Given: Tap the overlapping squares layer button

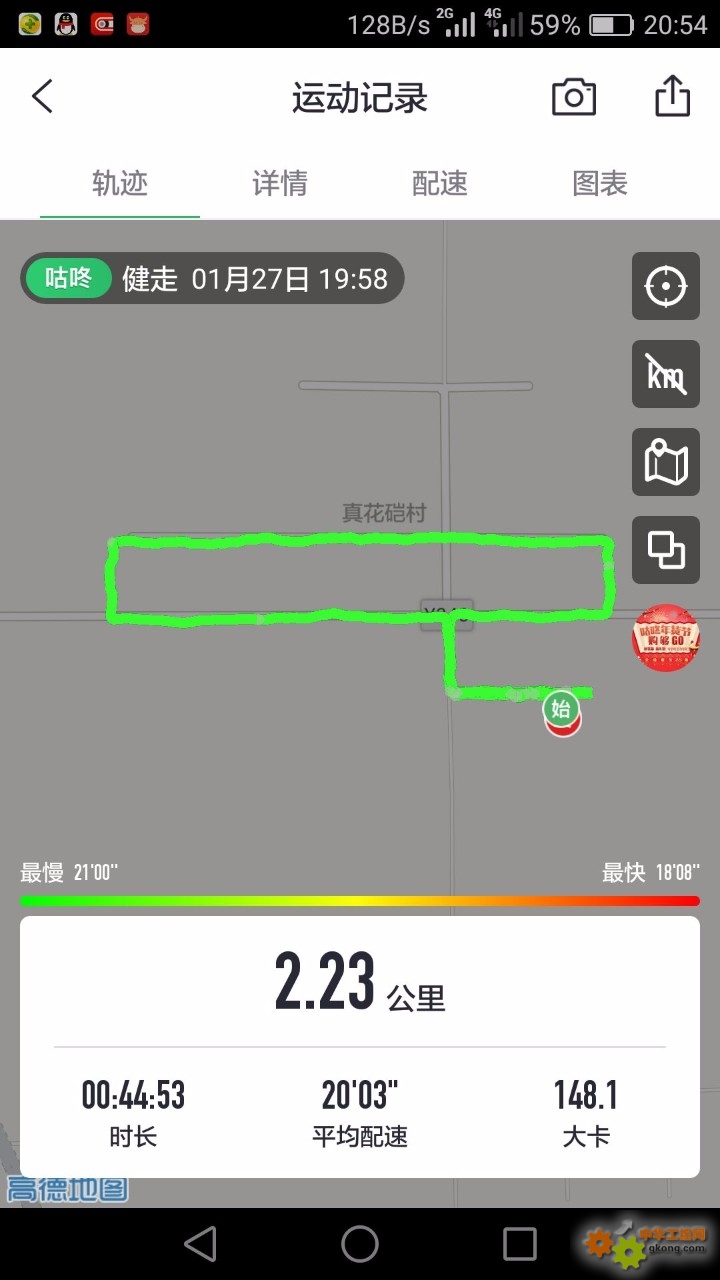Looking at the screenshot, I should [666, 550].
